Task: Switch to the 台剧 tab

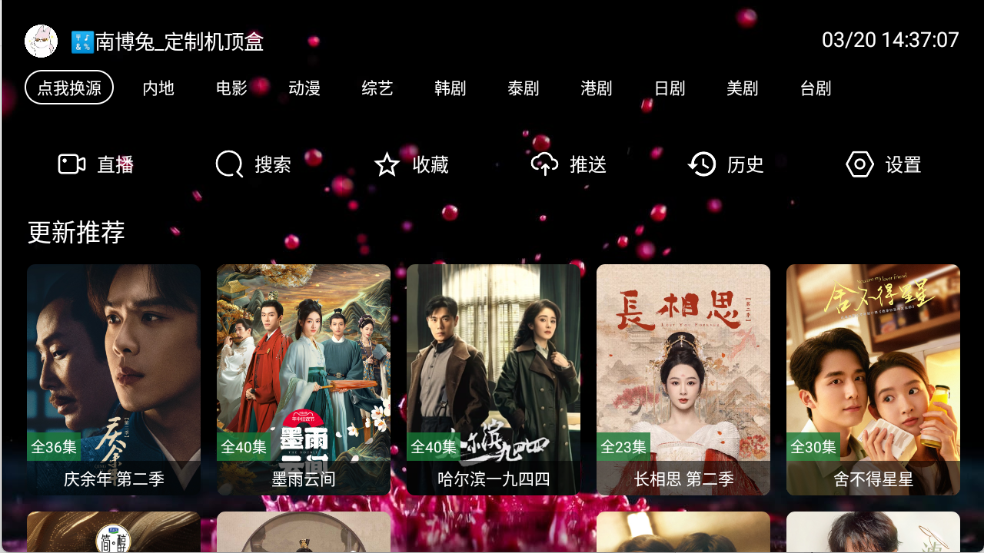Action: pyautogui.click(x=815, y=88)
